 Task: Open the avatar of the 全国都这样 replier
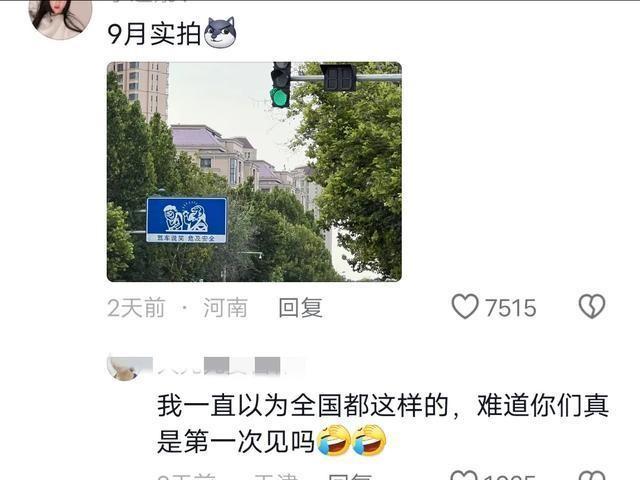click(x=124, y=369)
